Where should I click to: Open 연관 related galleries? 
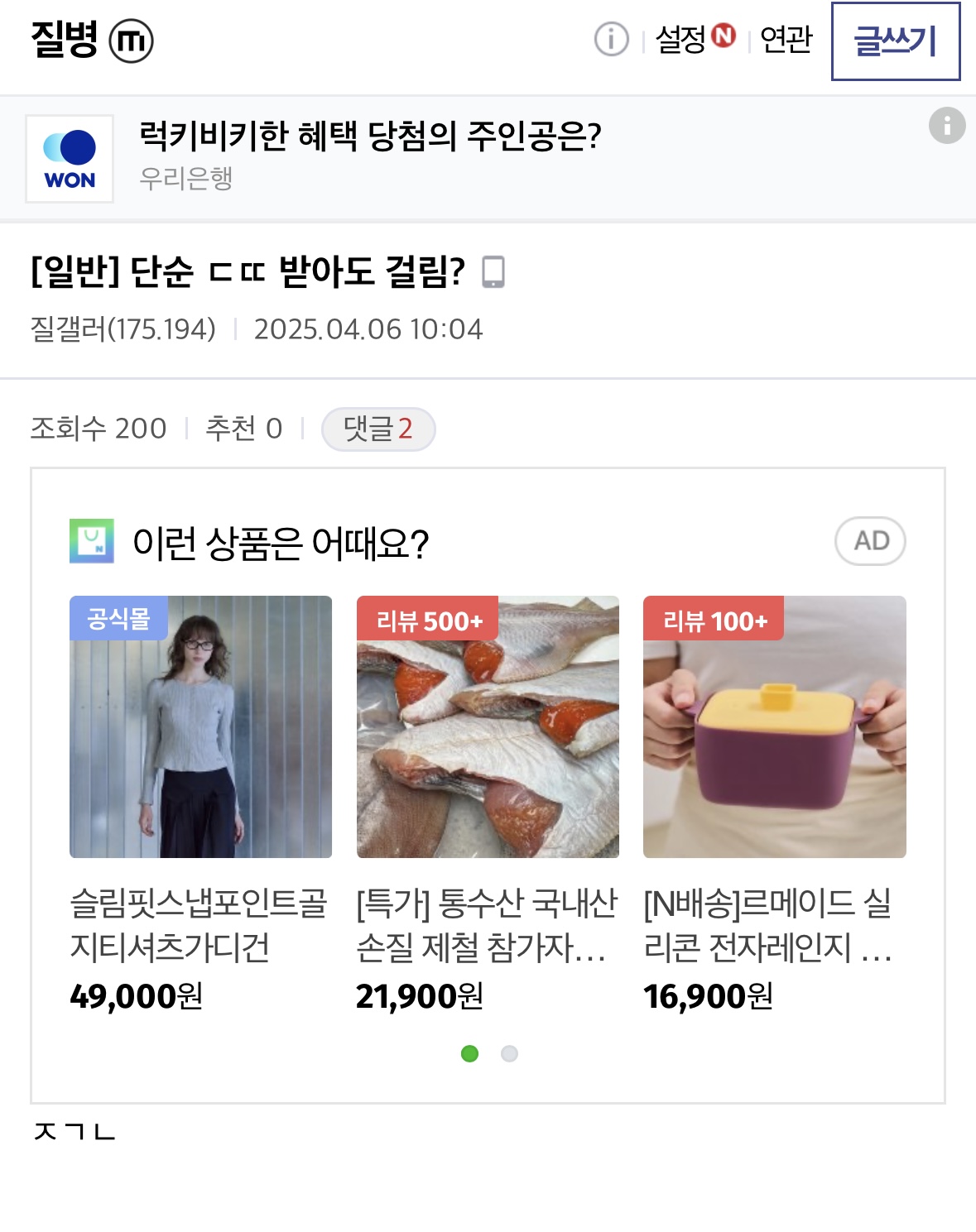click(786, 39)
